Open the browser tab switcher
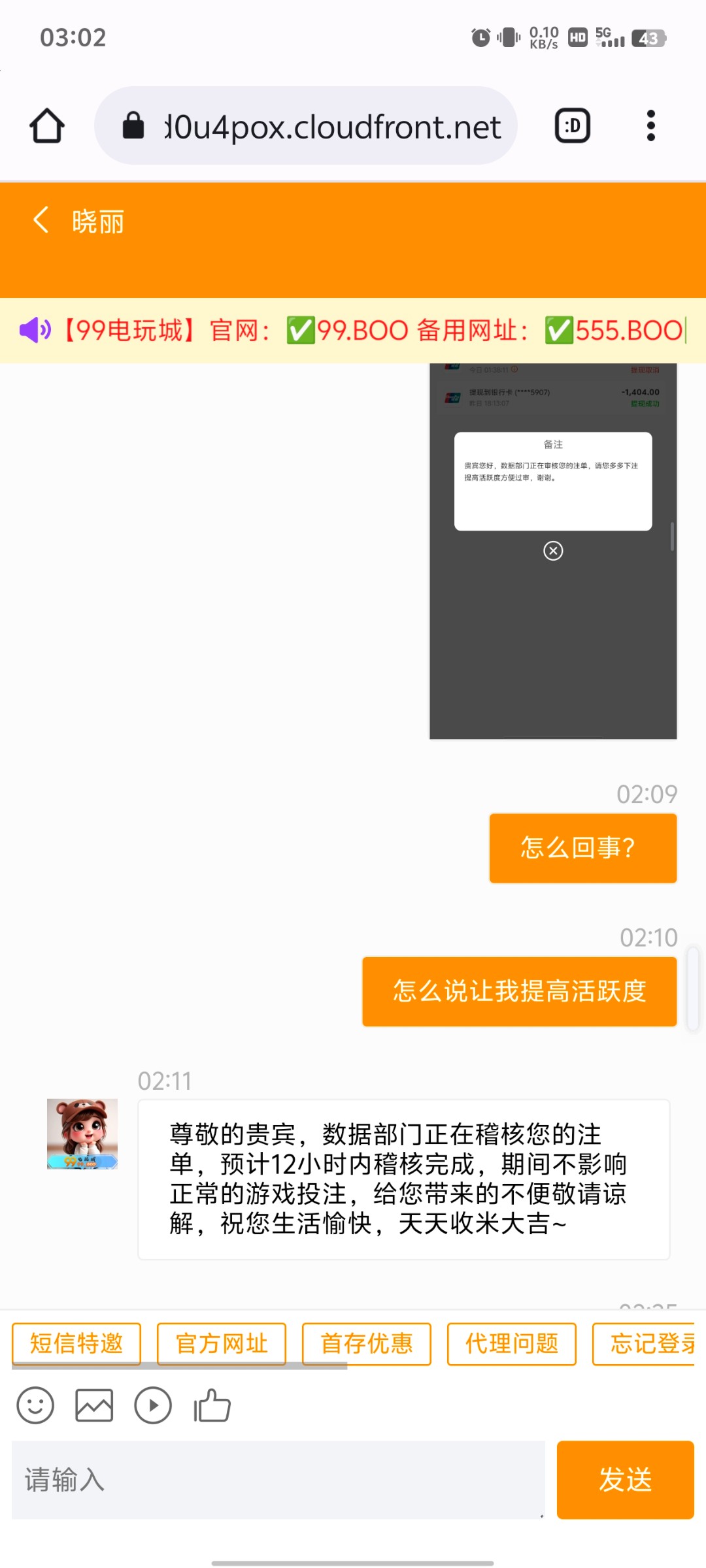 point(572,126)
